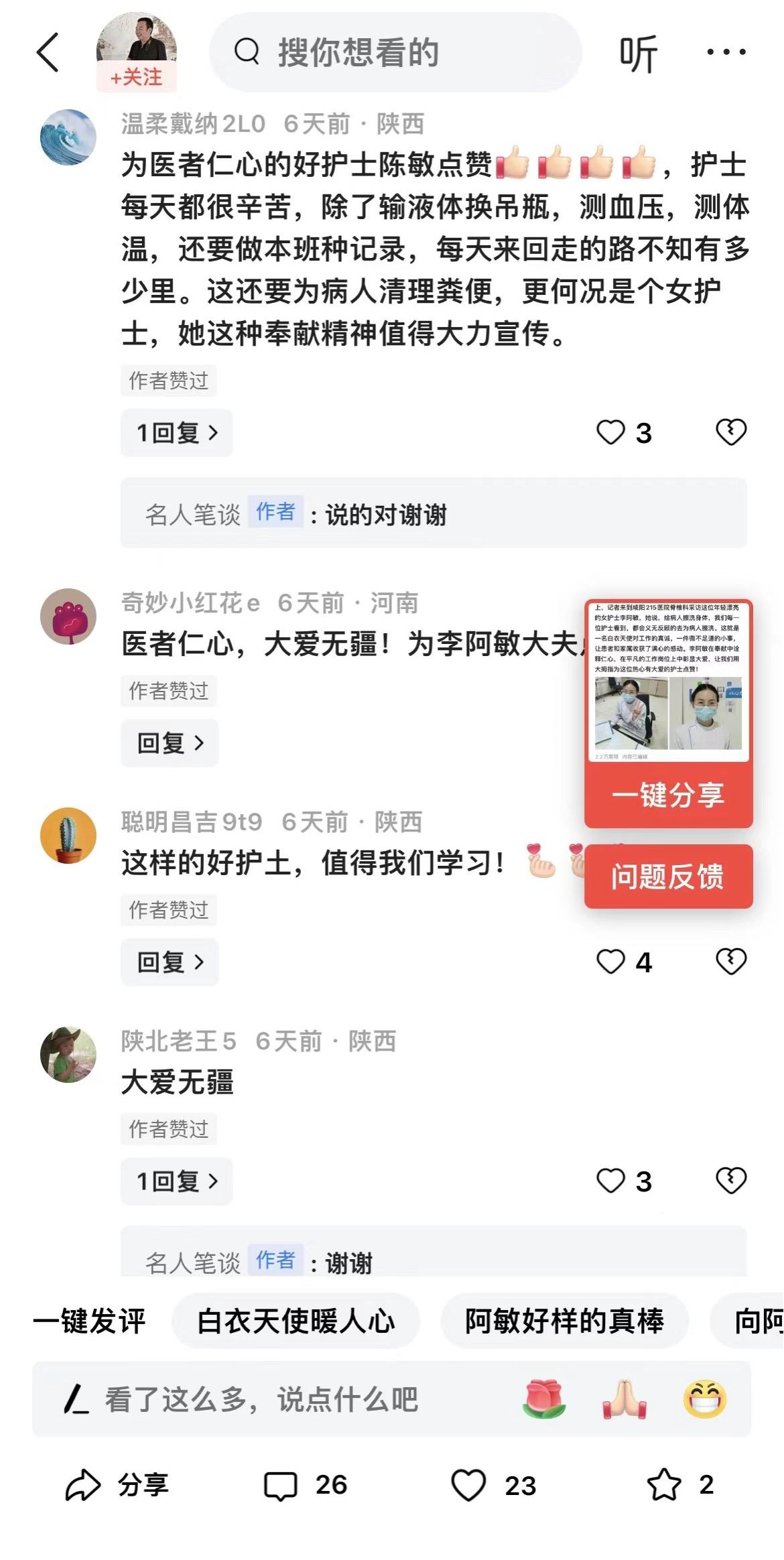Image resolution: width=784 pixels, height=1560 pixels.
Task: Open the comment input 看了这么多，说点什么吧
Action: click(261, 1399)
